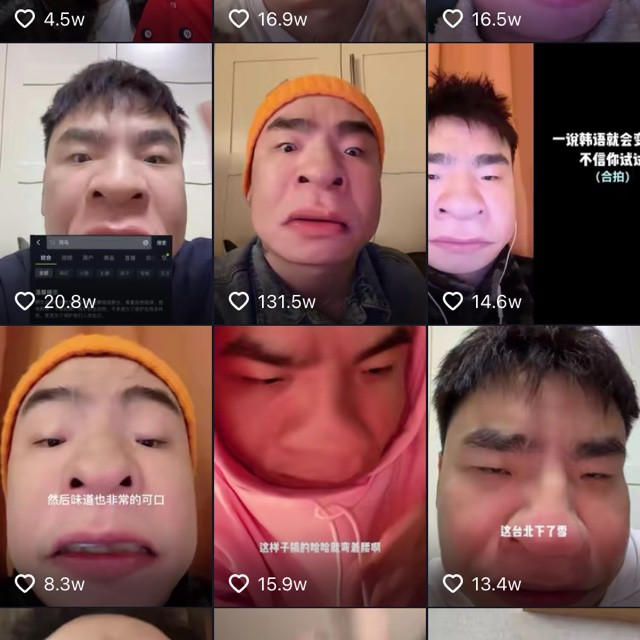Open the video with 4.5w likes

tap(106, 21)
